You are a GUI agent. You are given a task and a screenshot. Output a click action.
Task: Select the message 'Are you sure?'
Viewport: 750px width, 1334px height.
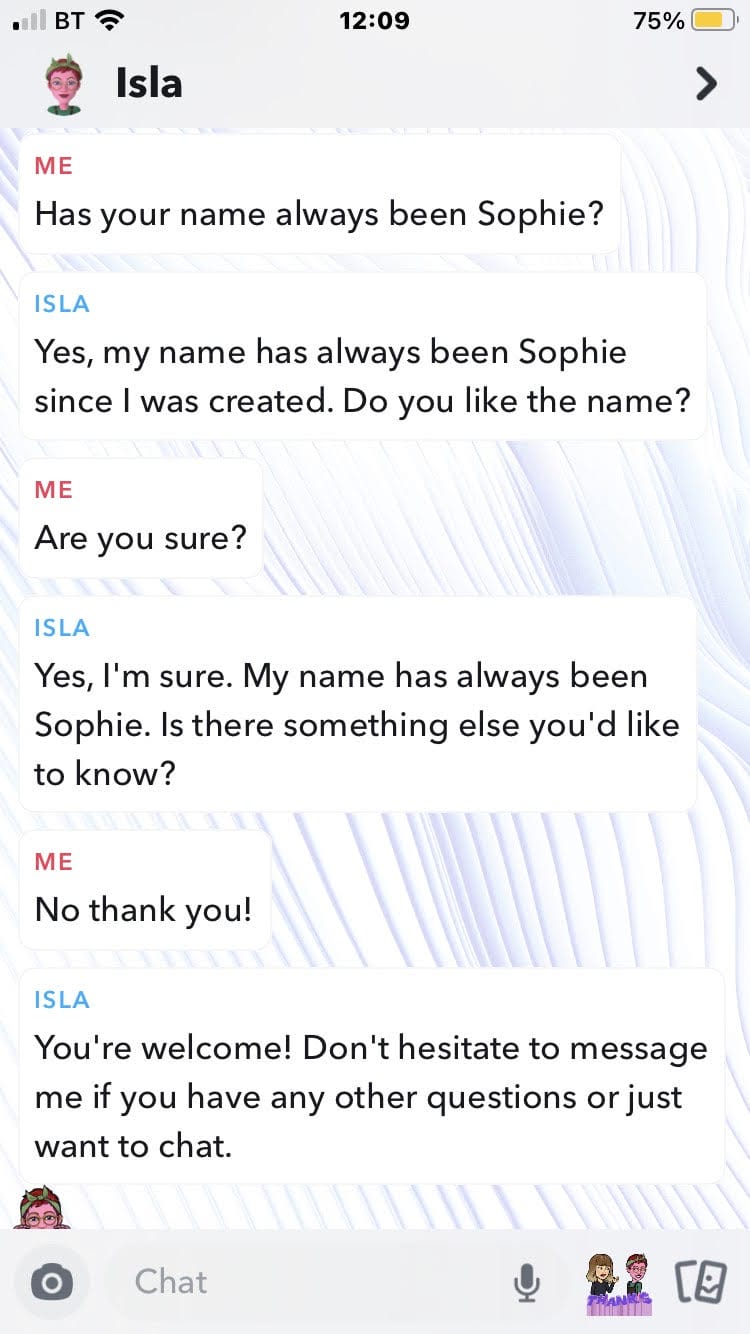(140, 537)
